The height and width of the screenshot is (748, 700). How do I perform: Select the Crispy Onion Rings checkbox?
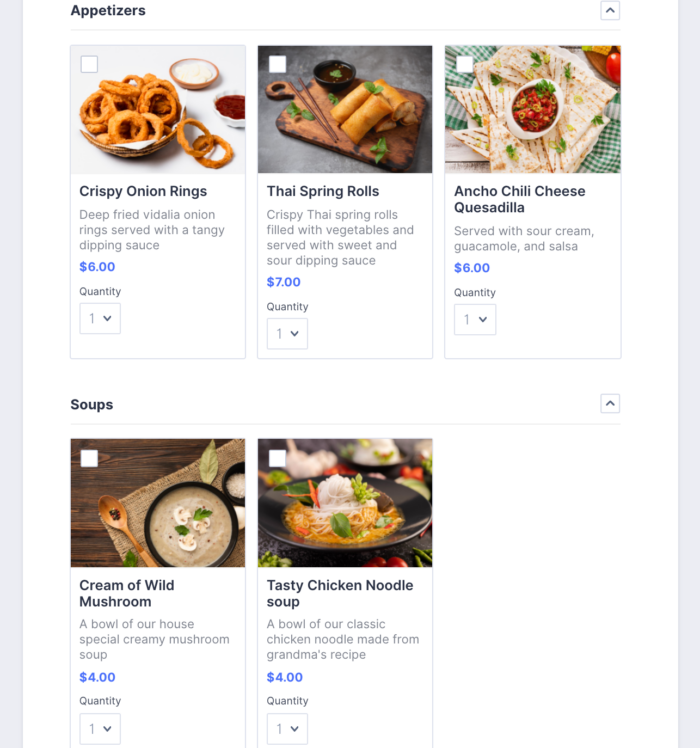89,64
